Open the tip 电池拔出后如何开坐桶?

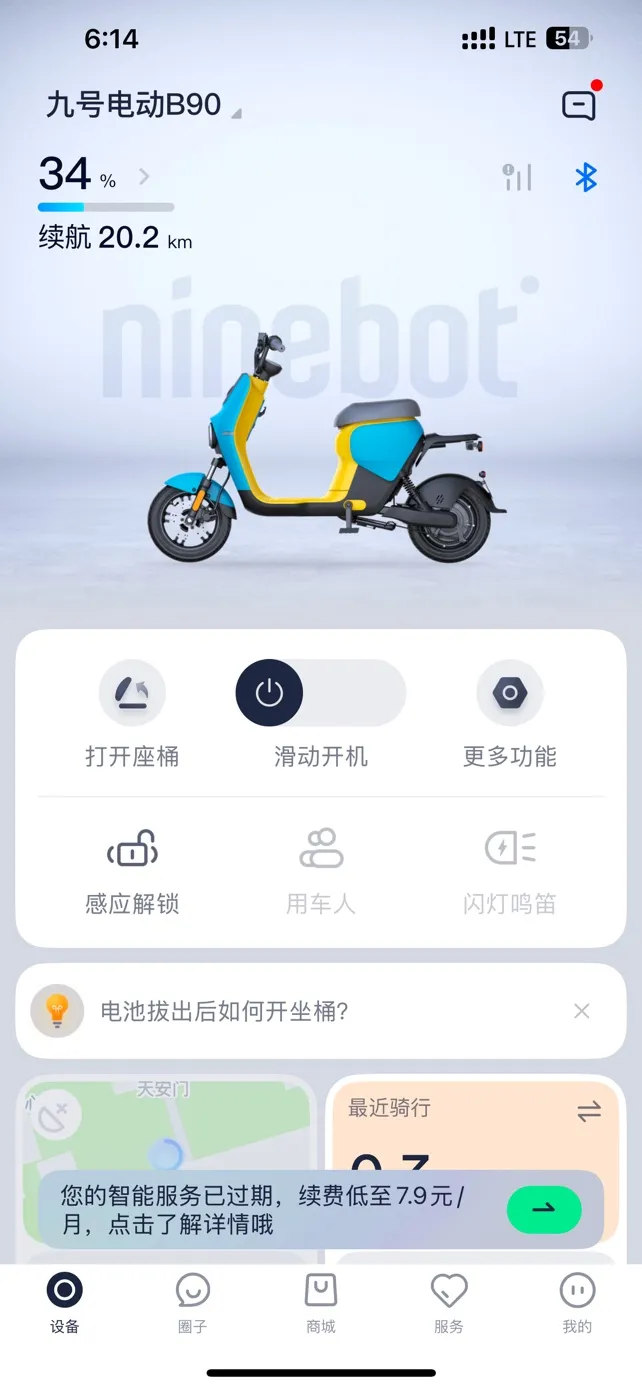(225, 1011)
